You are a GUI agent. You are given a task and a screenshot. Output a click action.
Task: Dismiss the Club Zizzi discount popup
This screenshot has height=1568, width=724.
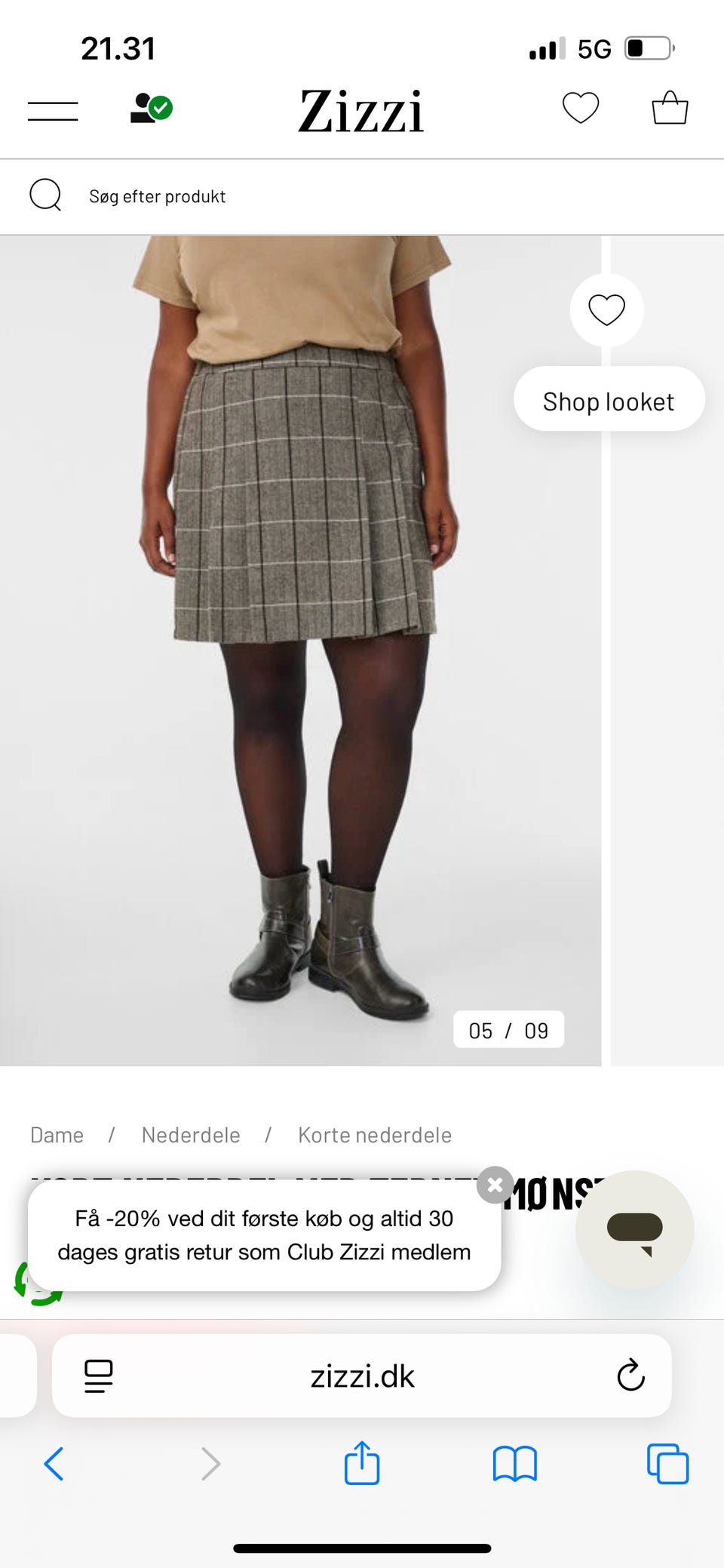(x=495, y=1185)
